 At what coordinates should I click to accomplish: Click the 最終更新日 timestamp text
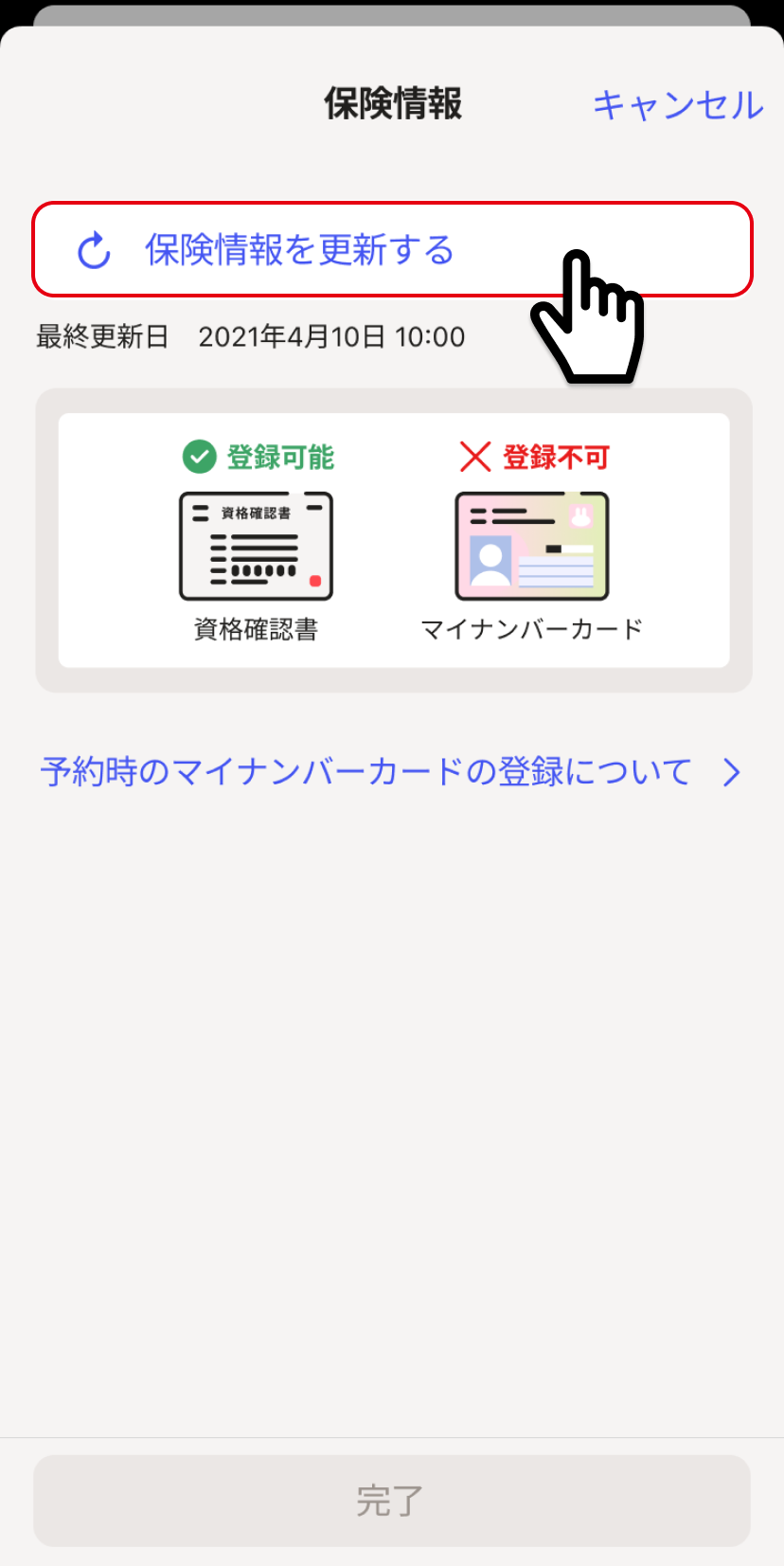[x=100, y=337]
